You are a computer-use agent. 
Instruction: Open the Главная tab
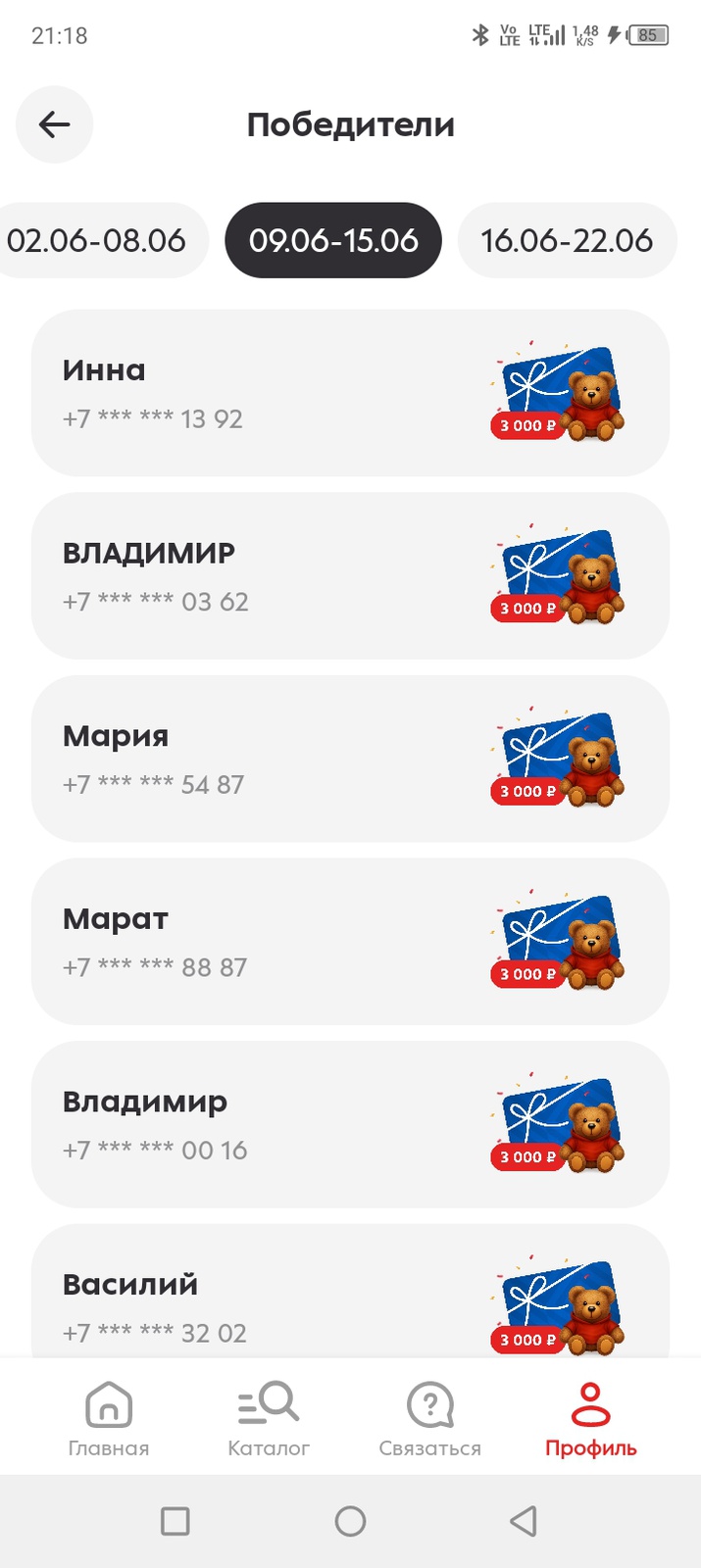109,1419
